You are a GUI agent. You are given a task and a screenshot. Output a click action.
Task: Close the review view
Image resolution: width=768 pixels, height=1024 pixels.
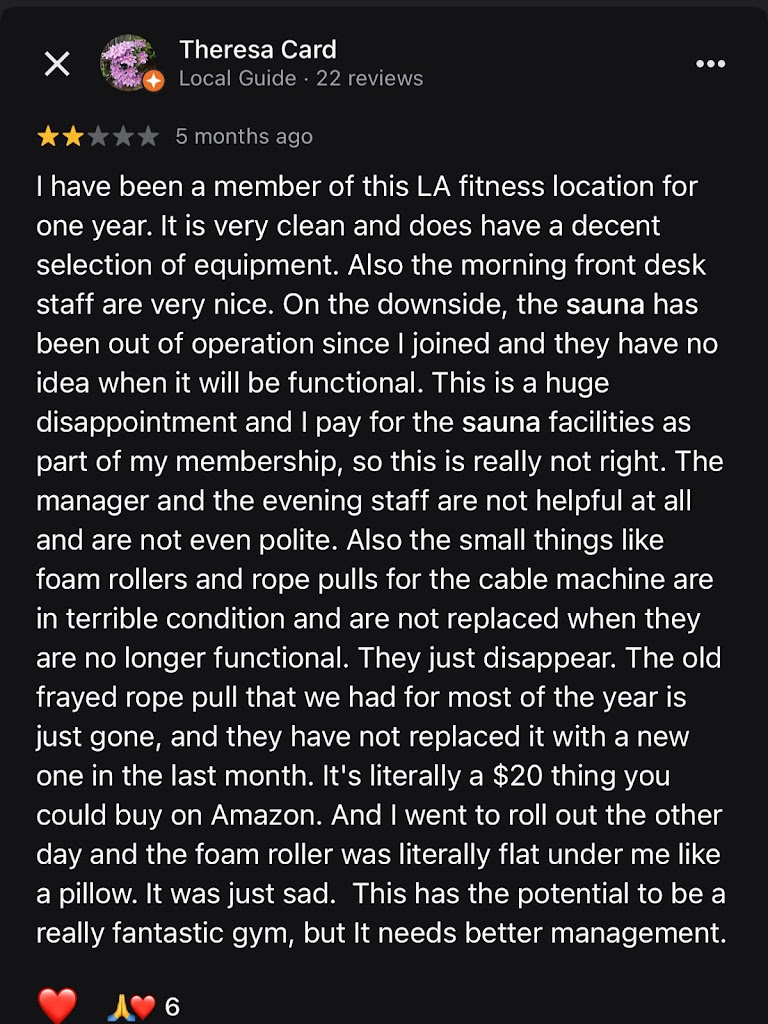pyautogui.click(x=57, y=64)
